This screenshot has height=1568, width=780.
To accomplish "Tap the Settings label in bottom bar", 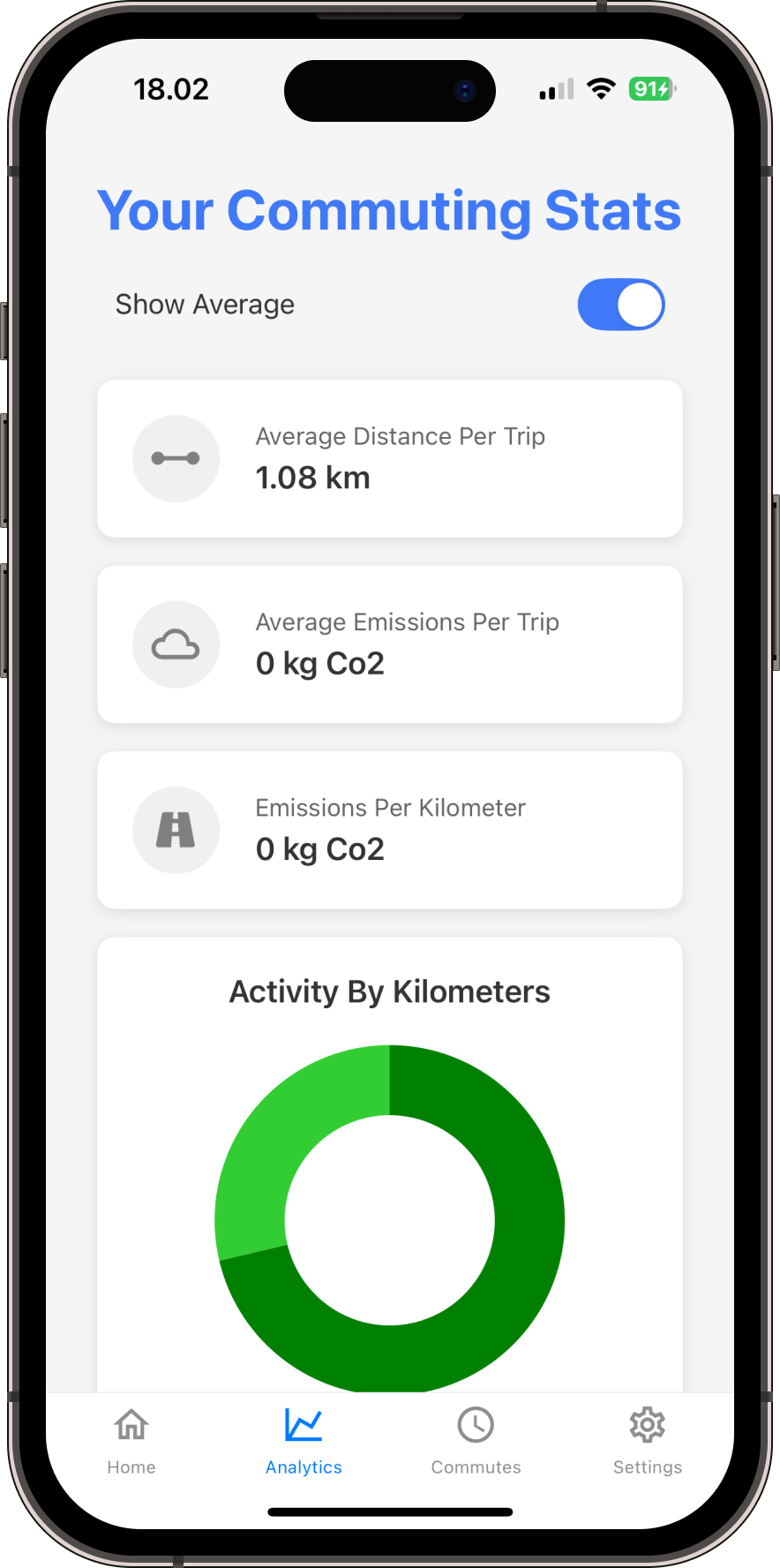I will tap(647, 1466).
